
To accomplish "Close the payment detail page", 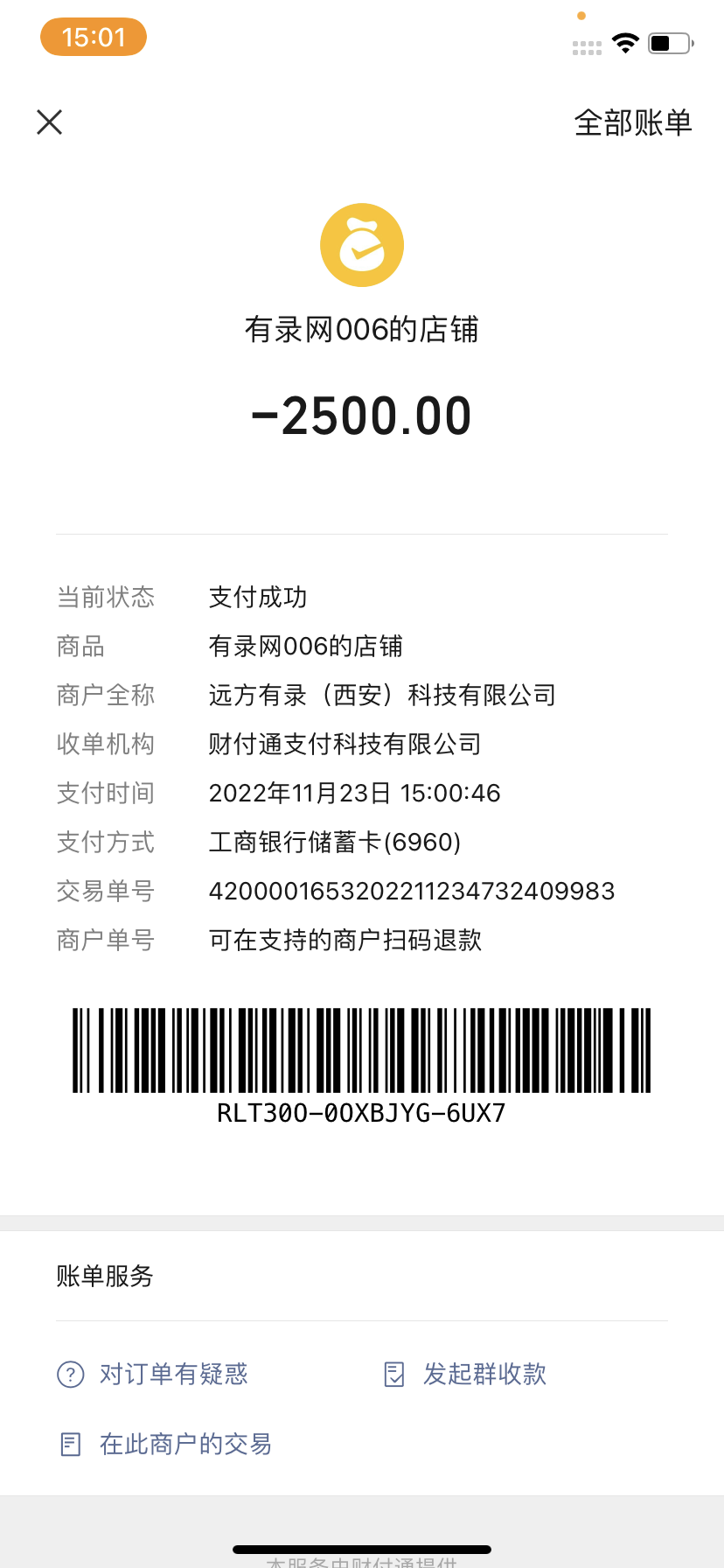I will tap(50, 122).
